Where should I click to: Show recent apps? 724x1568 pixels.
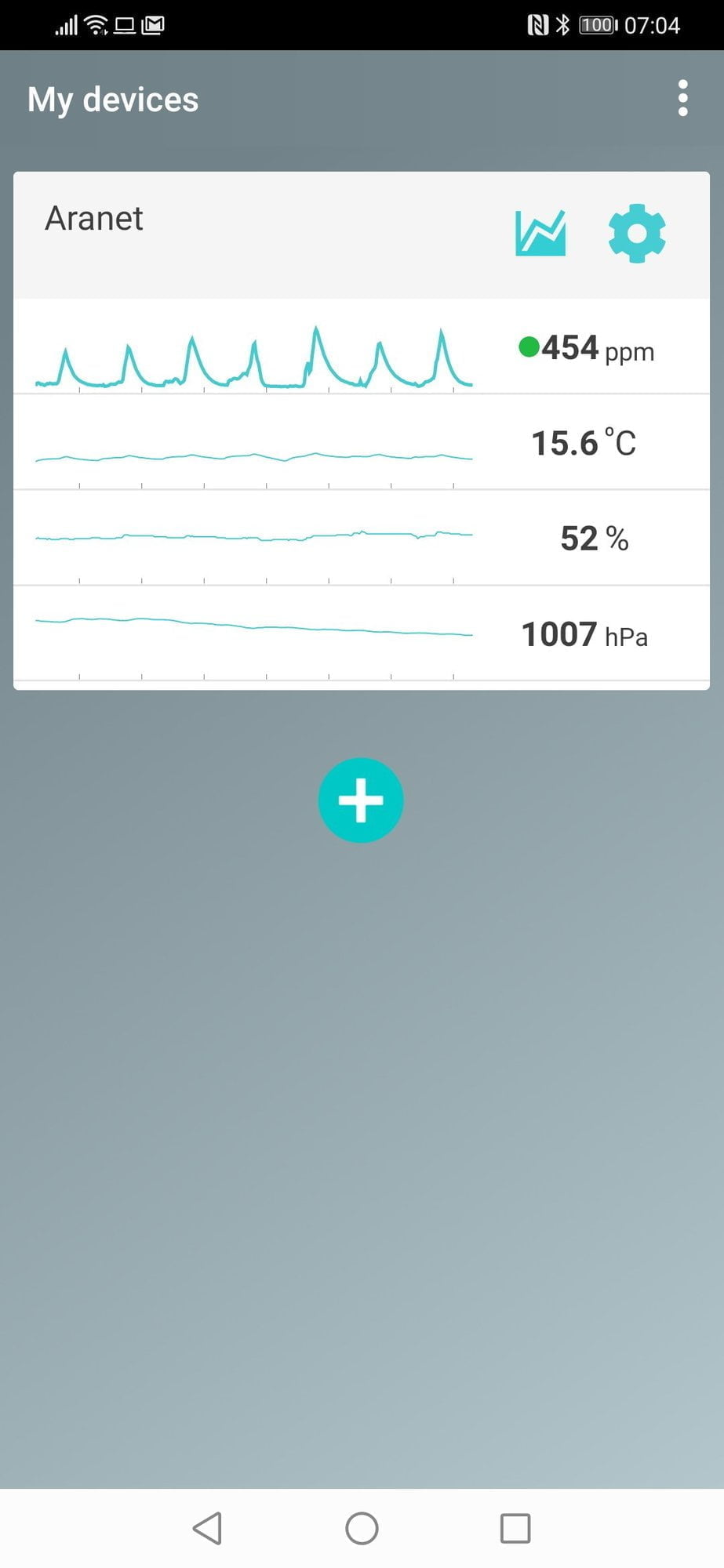tap(515, 1528)
